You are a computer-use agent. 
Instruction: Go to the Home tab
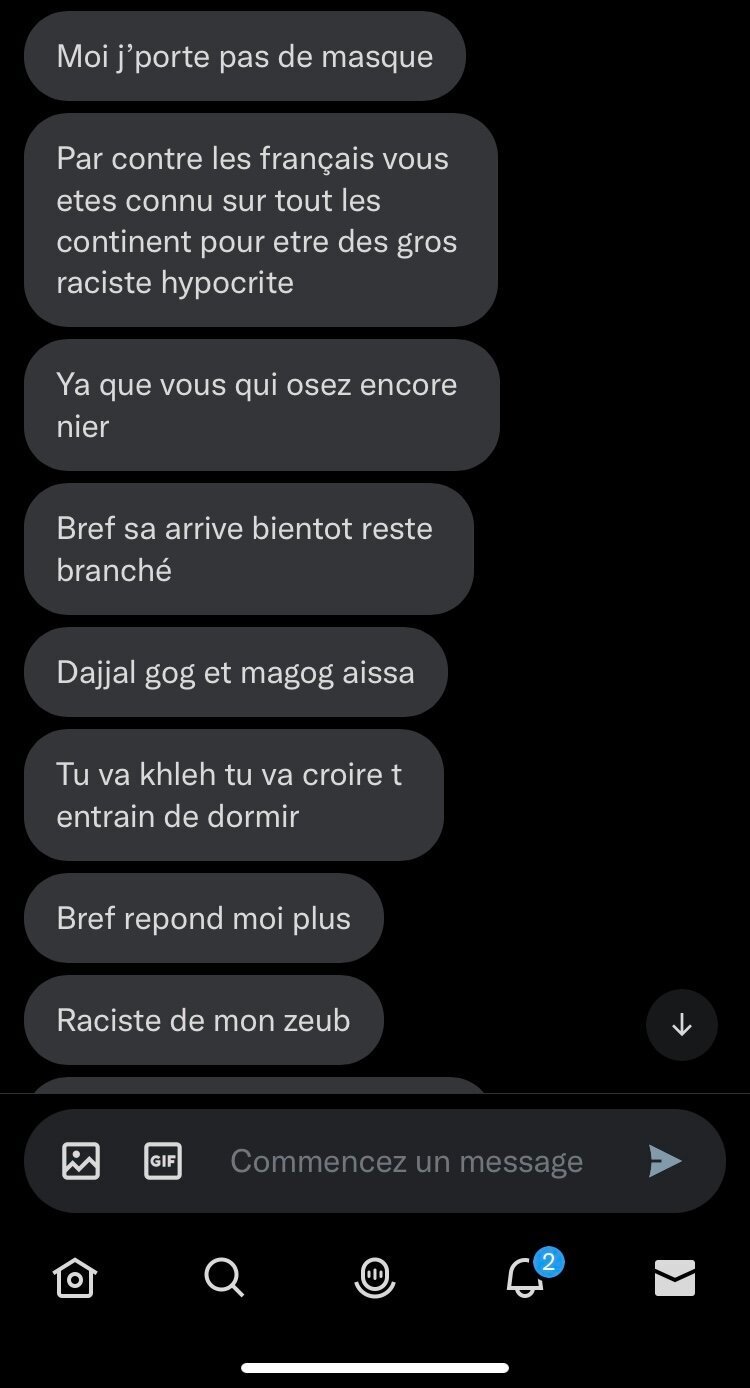(x=75, y=1277)
